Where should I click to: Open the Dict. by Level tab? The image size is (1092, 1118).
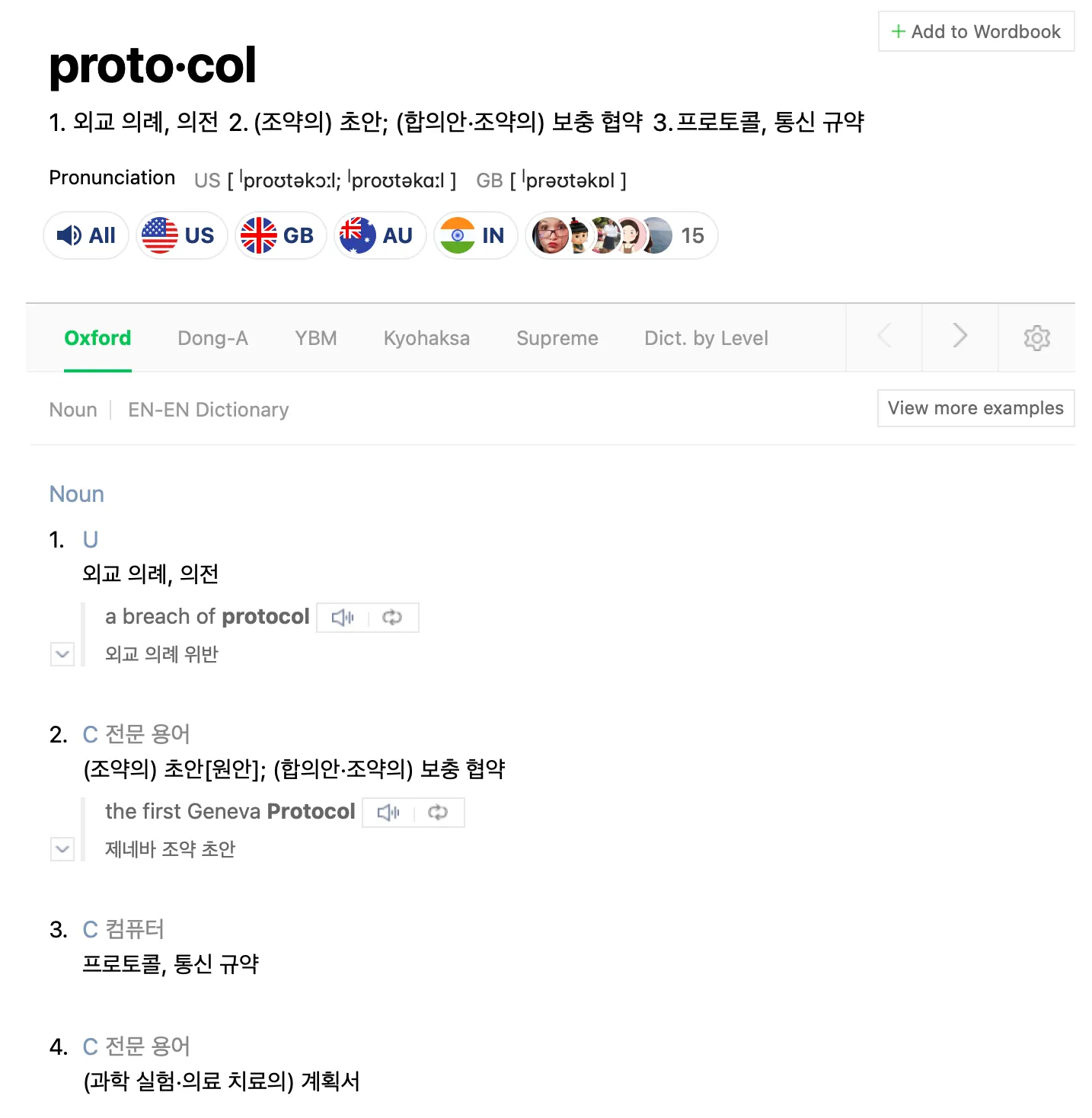[x=706, y=338]
